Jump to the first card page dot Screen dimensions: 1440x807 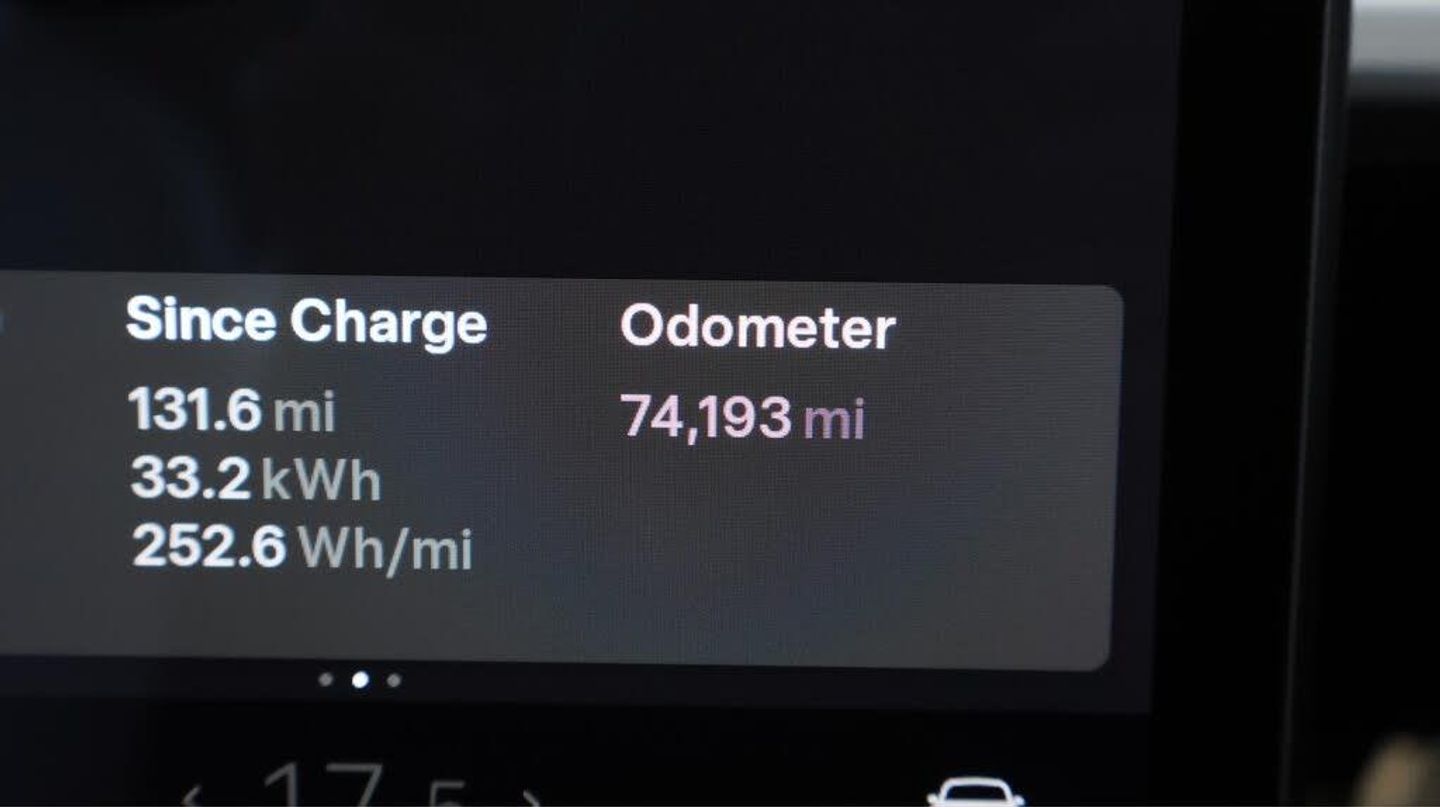tap(325, 680)
